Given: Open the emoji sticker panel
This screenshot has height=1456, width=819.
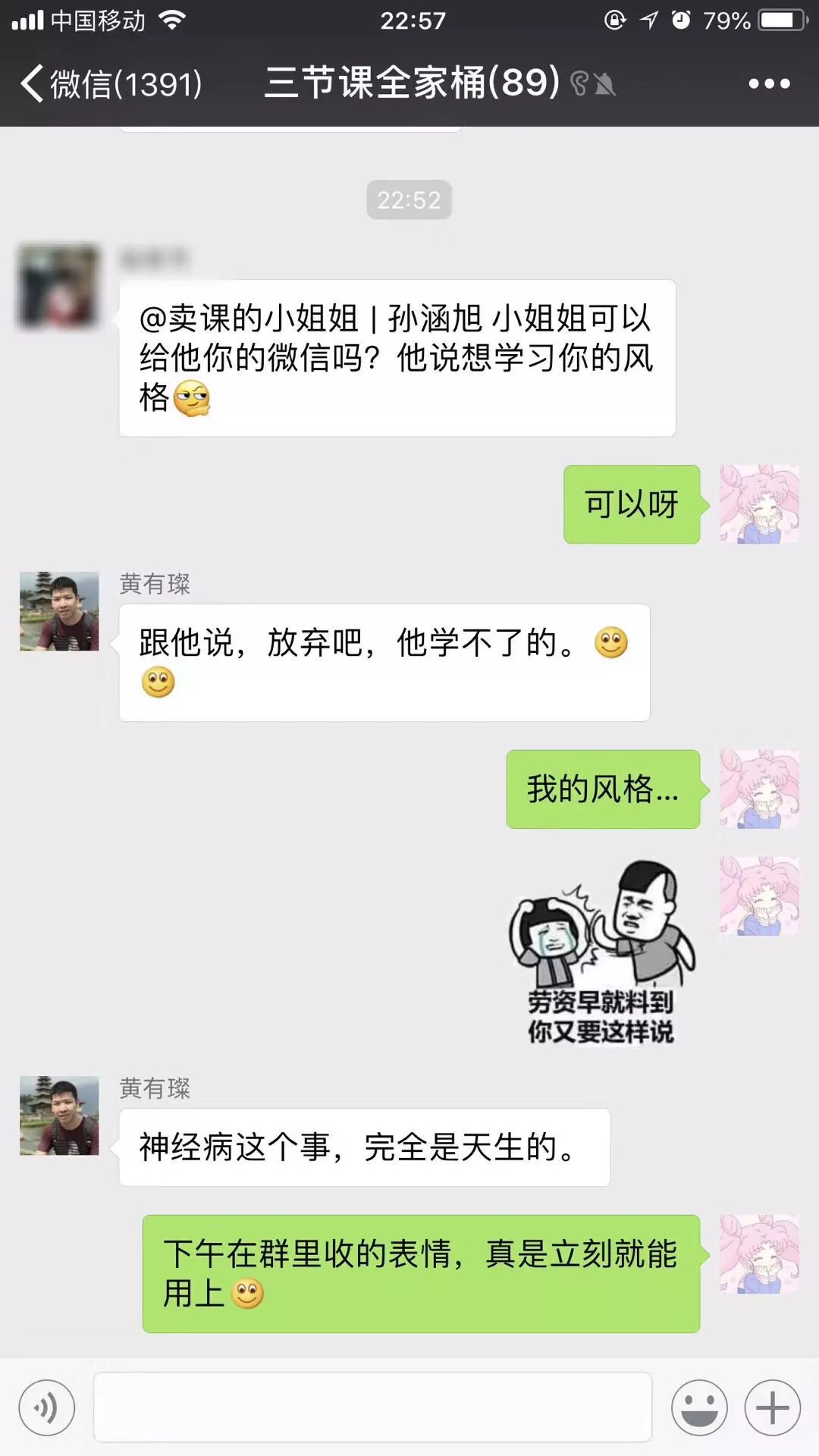Looking at the screenshot, I should click(x=699, y=1408).
